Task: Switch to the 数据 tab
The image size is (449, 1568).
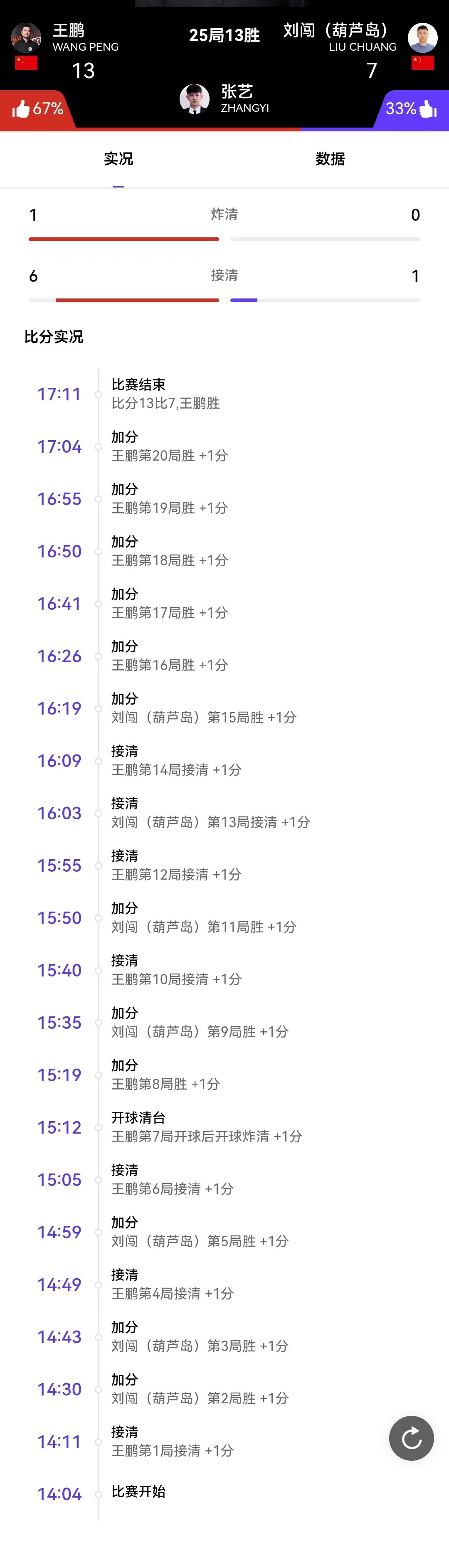Action: 331,159
